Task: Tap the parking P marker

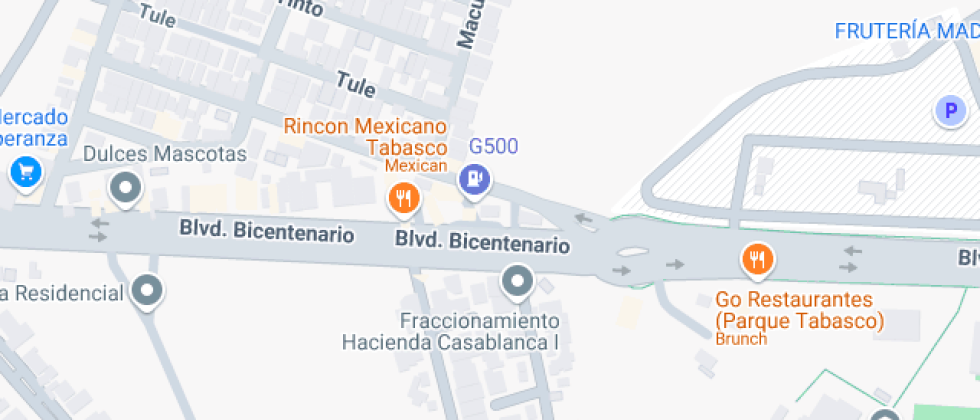Action: coord(951,112)
